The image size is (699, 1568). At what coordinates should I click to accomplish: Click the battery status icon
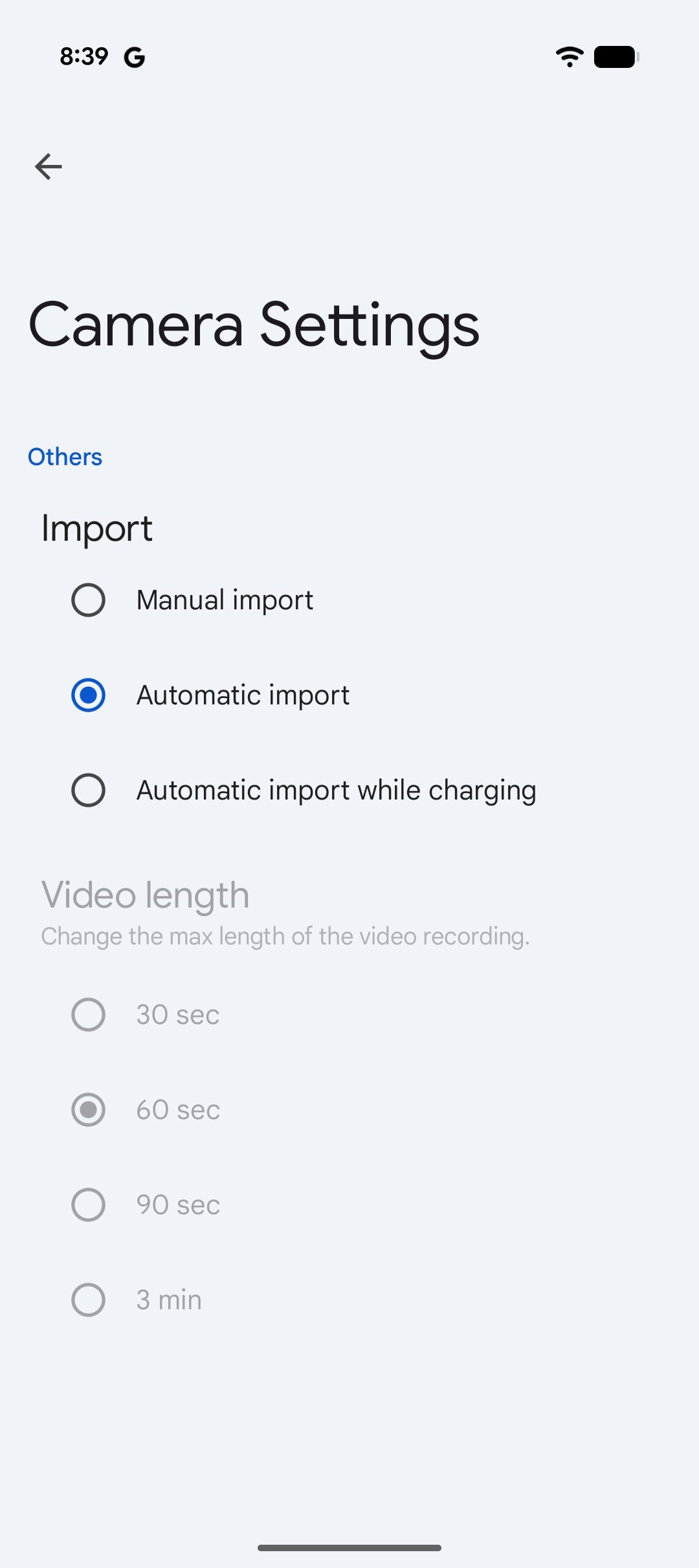(614, 56)
